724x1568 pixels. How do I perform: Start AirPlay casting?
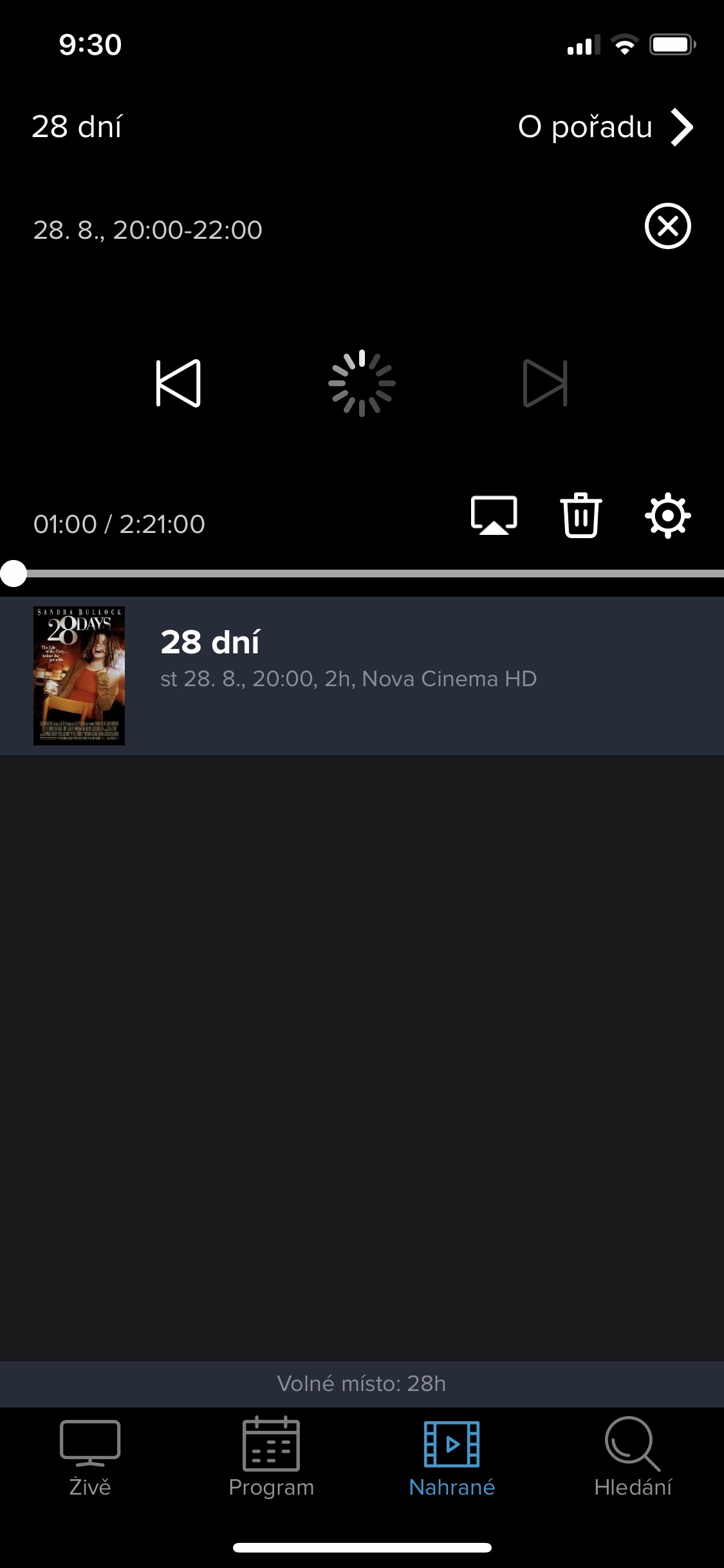(494, 516)
